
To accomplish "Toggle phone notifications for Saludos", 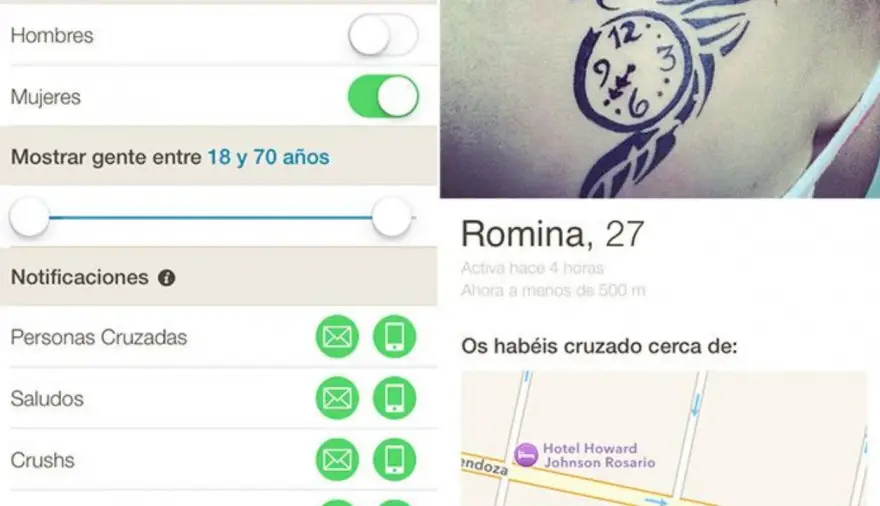I will [x=394, y=399].
